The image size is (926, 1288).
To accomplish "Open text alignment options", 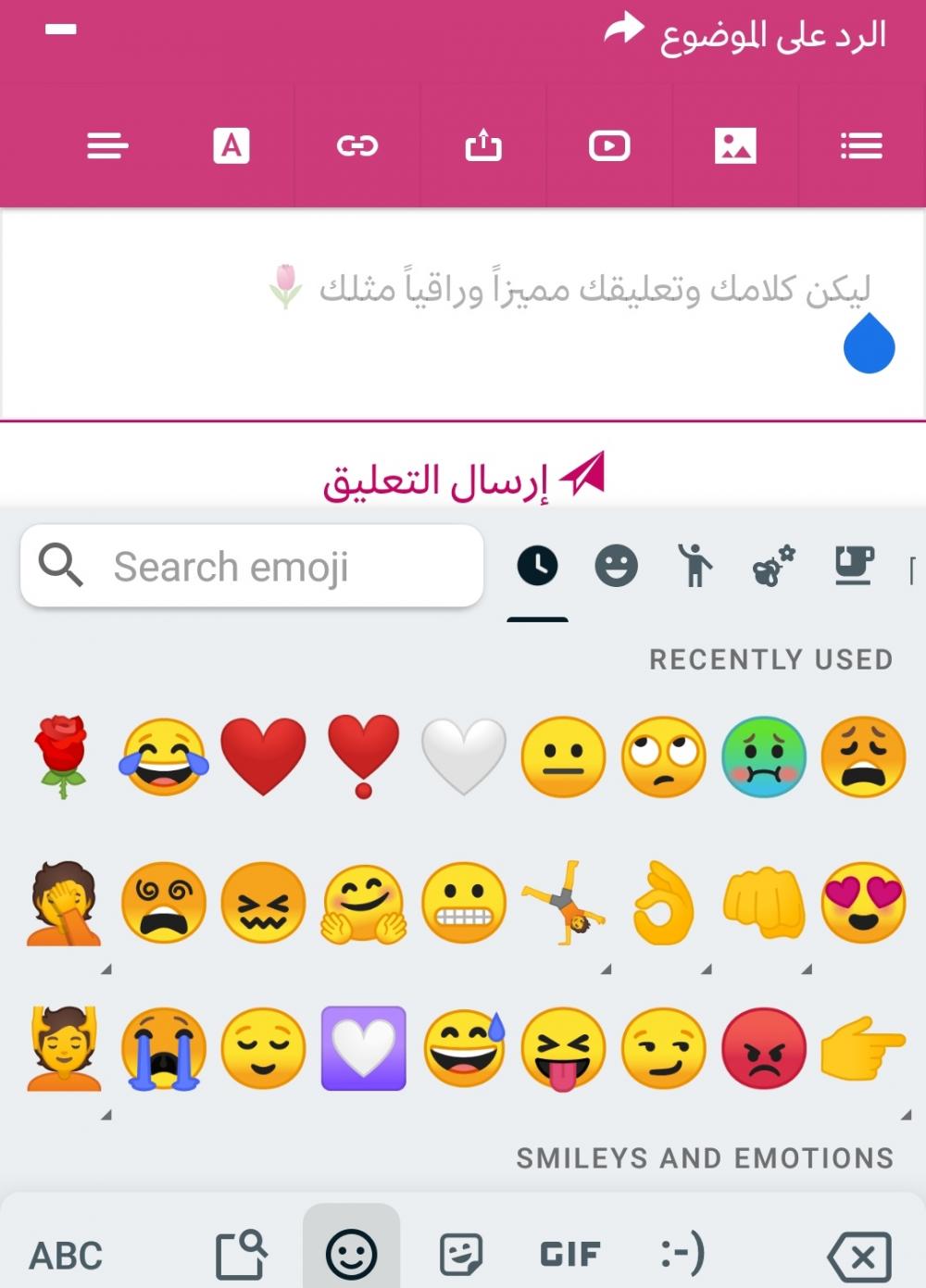I will pyautogui.click(x=107, y=146).
